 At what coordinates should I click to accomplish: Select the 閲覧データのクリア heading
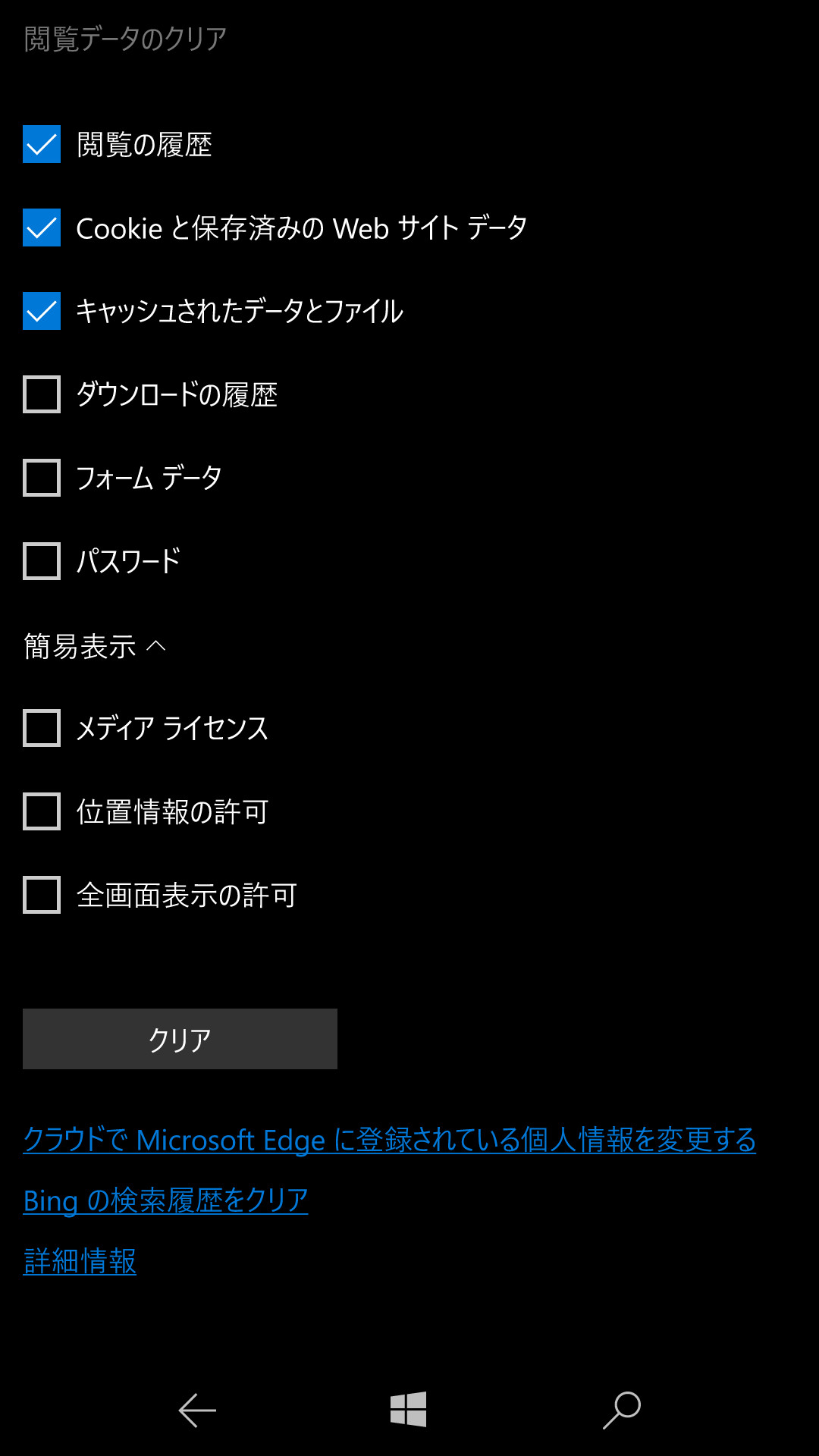tap(126, 34)
